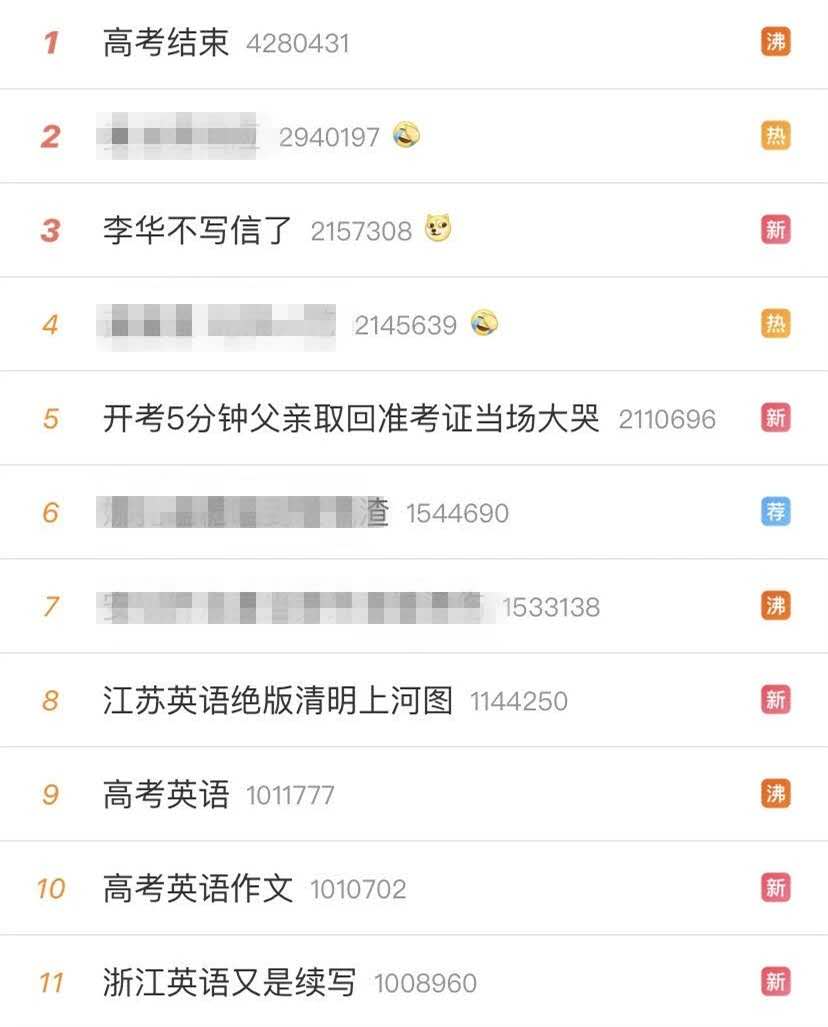Click the laughing emoji on rank 2 topic

tap(406, 133)
